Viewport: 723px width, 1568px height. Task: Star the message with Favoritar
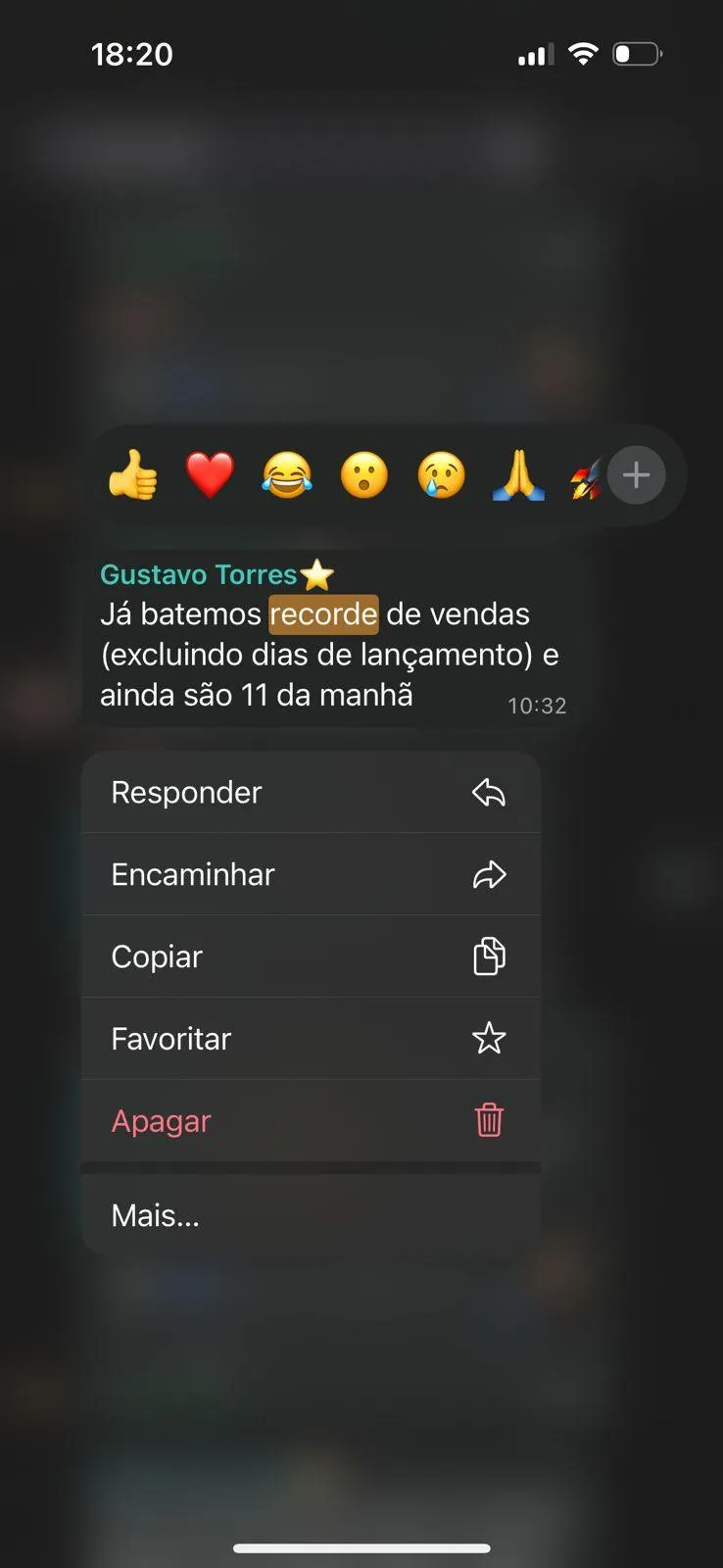click(311, 1039)
